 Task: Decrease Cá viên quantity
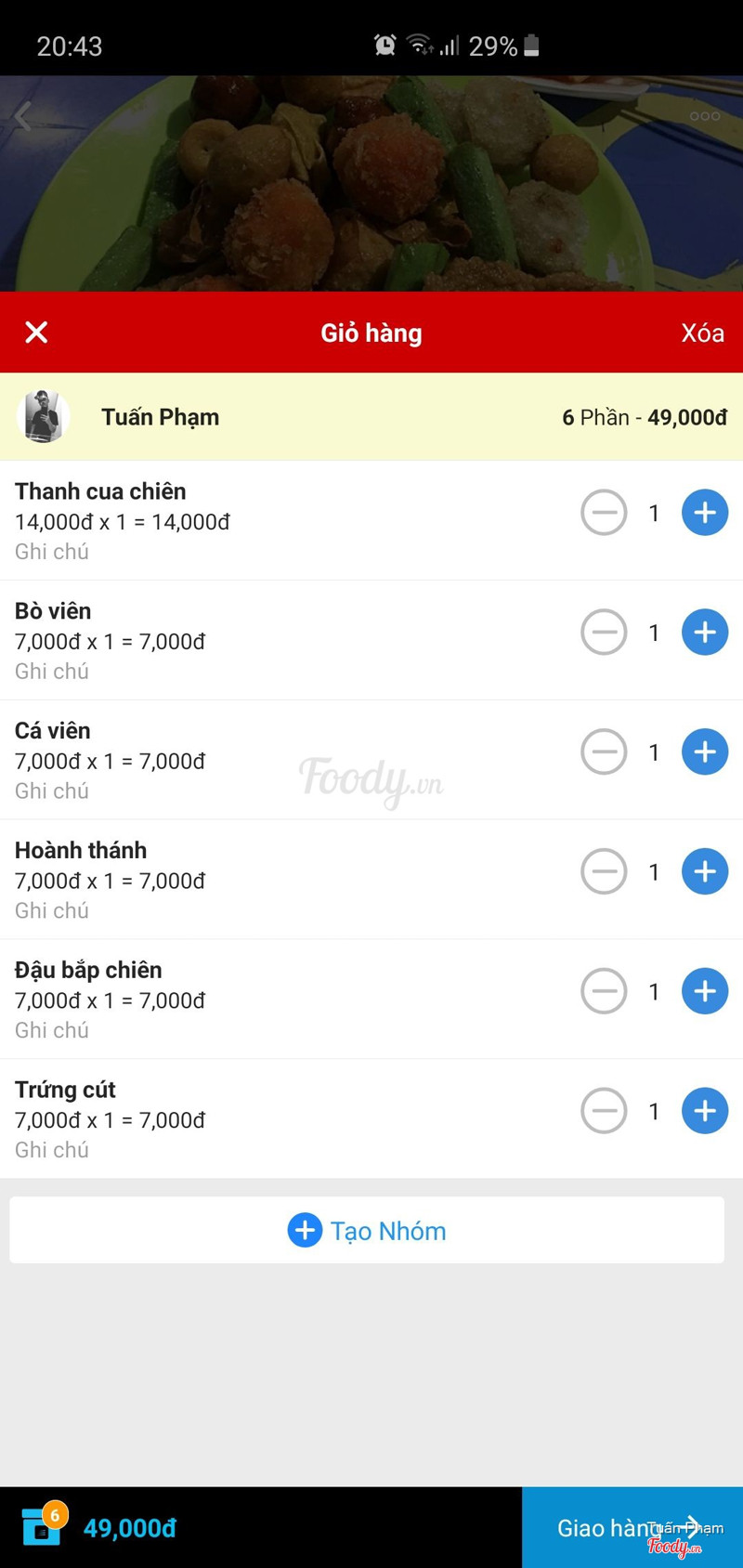[604, 752]
